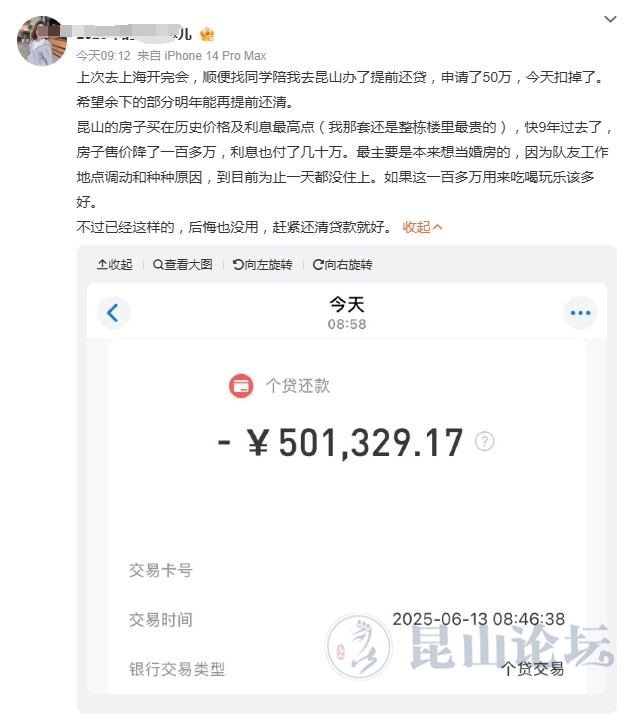Collapse the post text with 收起 link
Image resolution: width=624 pixels, height=721 pixels.
pos(422,227)
